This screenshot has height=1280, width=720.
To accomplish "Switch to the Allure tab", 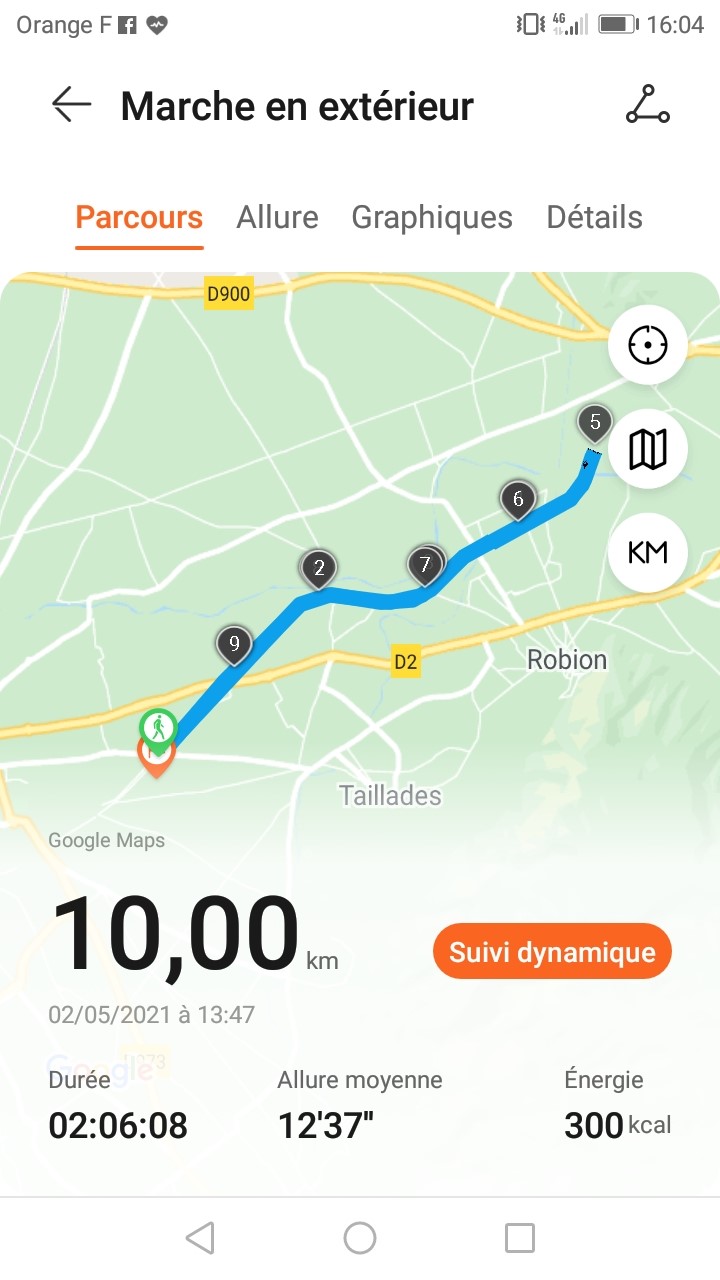I will click(x=277, y=217).
